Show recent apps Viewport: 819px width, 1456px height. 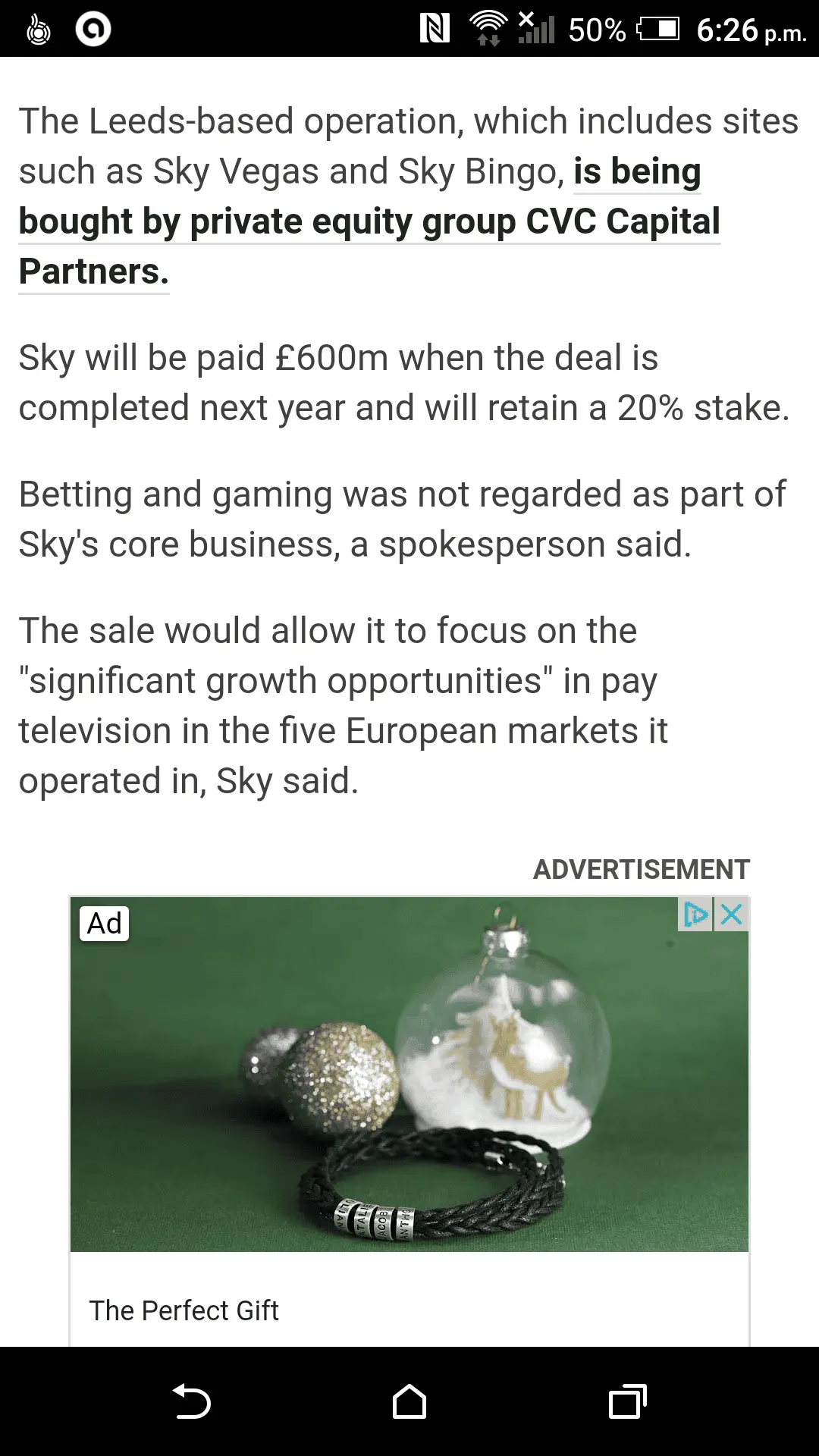pos(628,1401)
